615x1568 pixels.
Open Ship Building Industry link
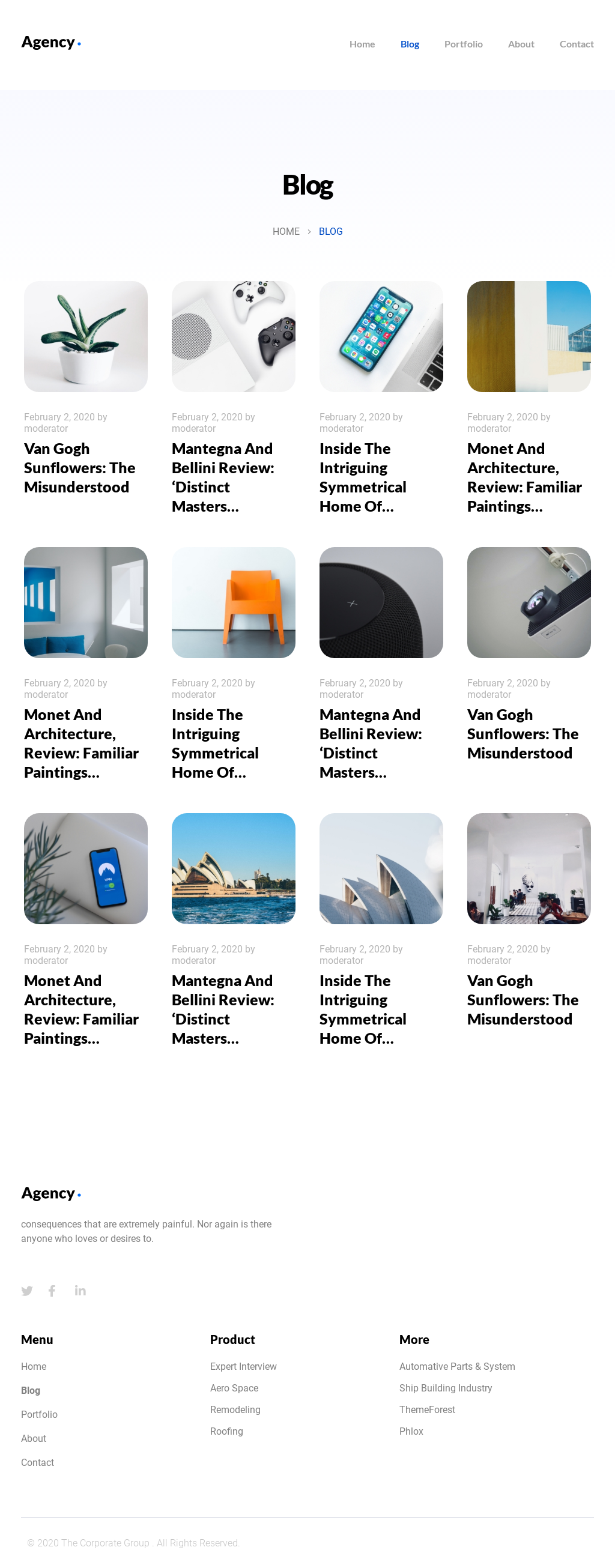(x=445, y=1387)
